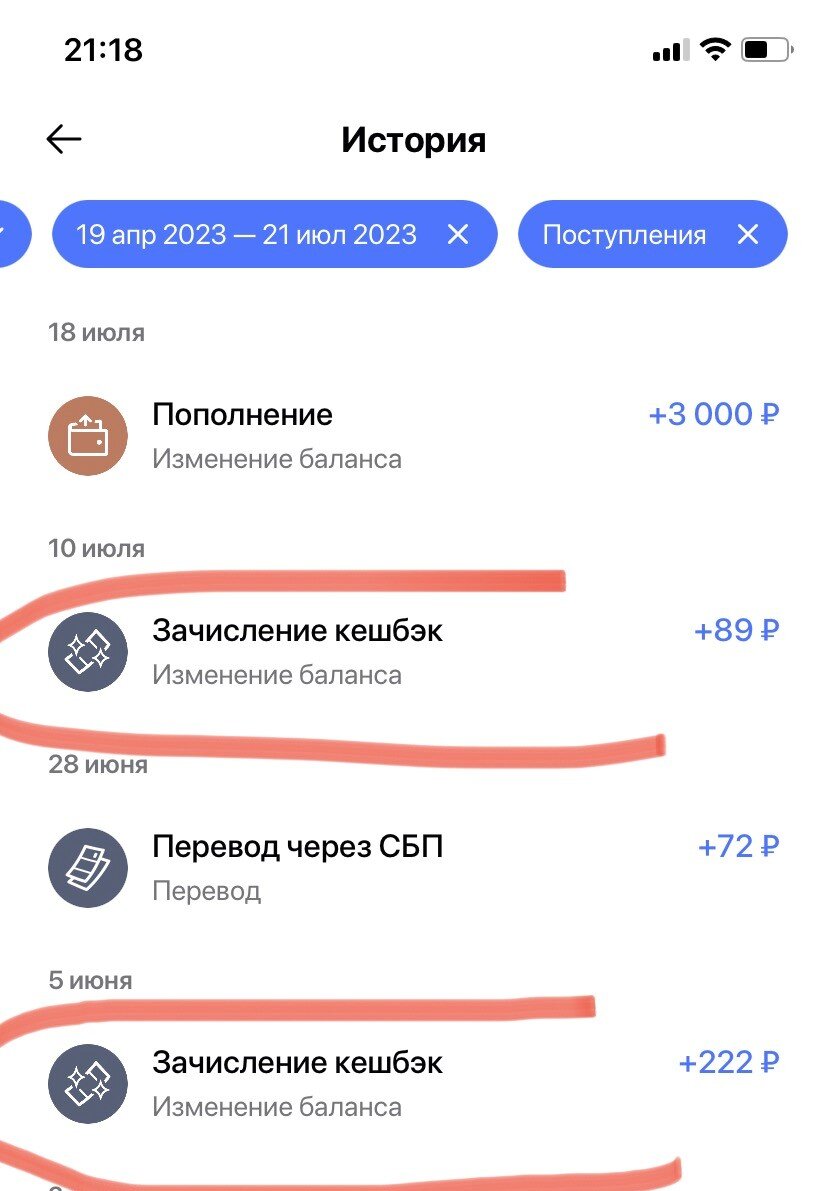The image size is (822, 1191).
Task: View the Перевод через СБП transaction details
Action: [x=412, y=867]
